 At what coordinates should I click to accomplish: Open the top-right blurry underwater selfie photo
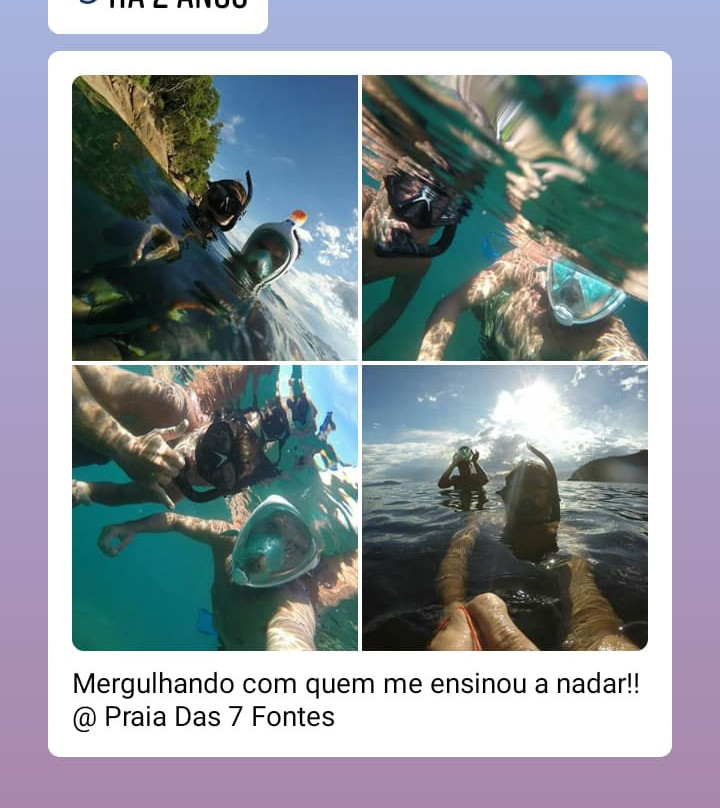point(505,217)
